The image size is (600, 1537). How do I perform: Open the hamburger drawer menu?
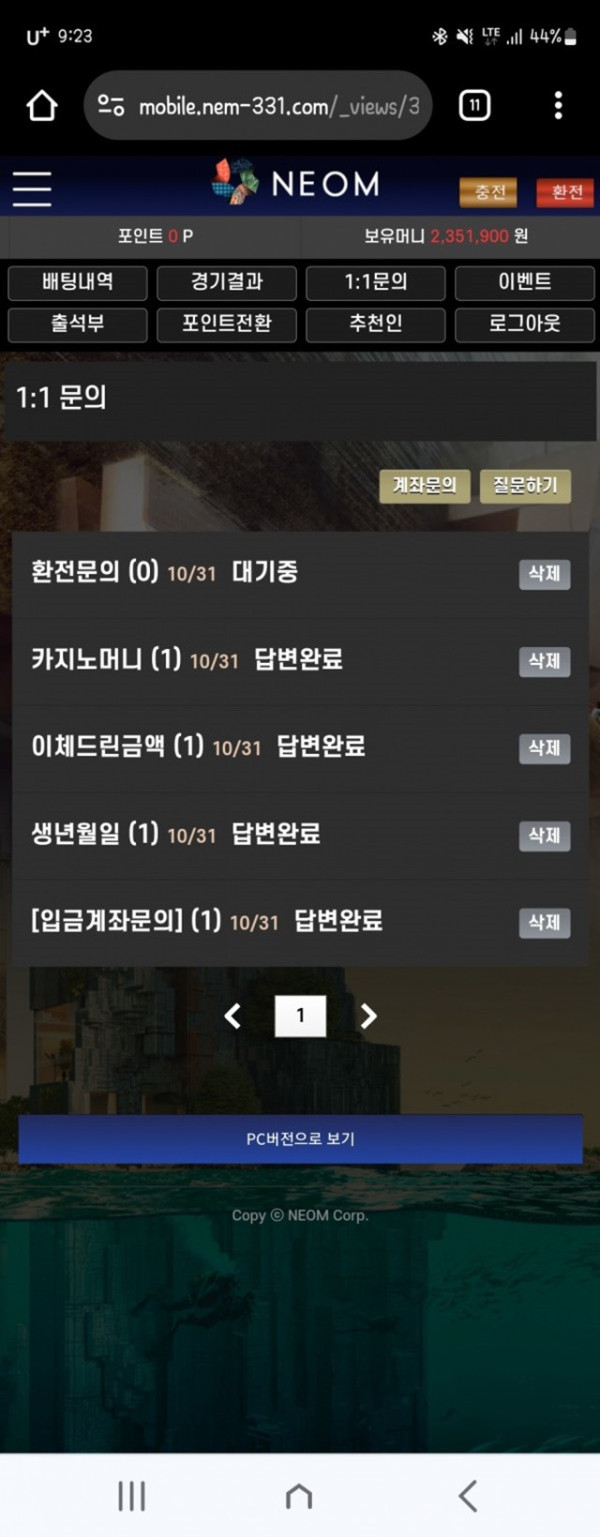32,187
